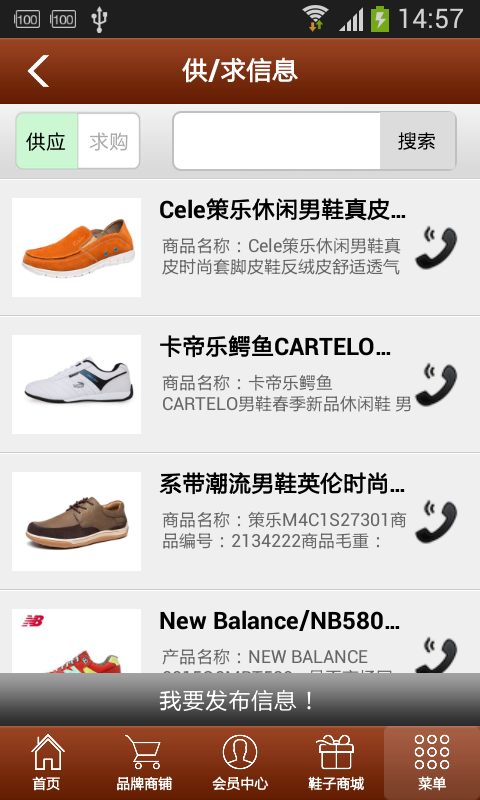Open the 品牌商铺 tab
The height and width of the screenshot is (800, 480).
coord(144,763)
